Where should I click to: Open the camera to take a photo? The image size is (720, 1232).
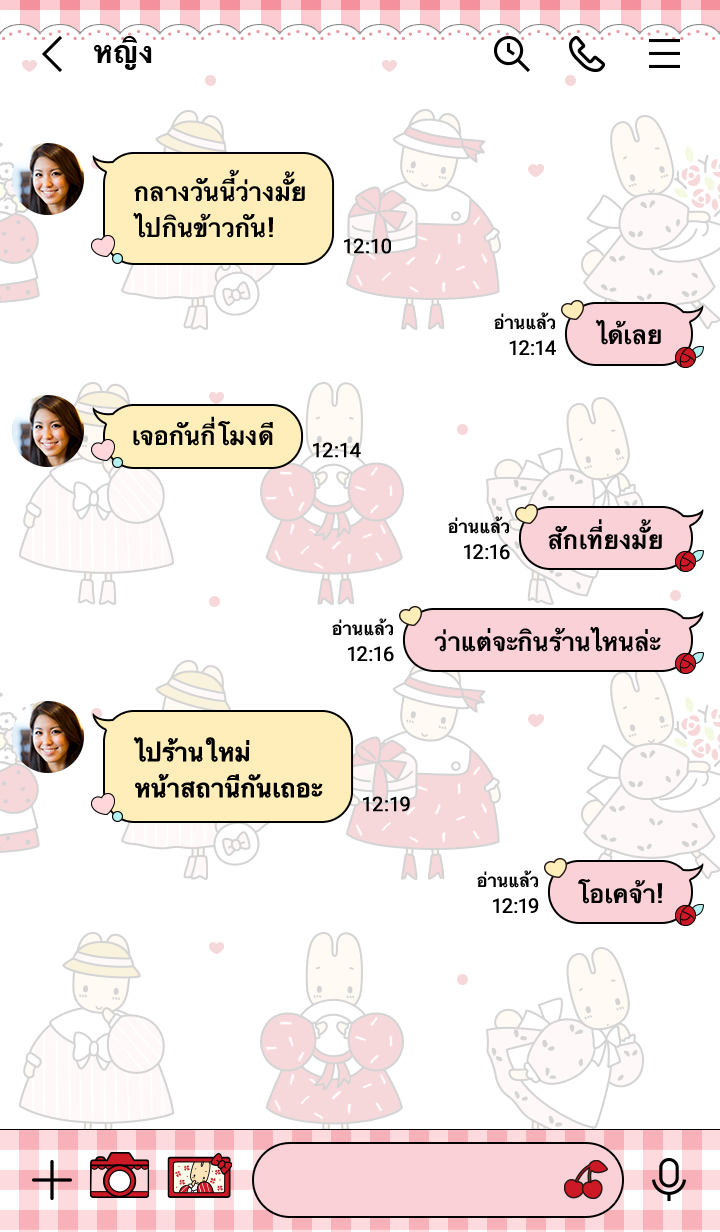[119, 1177]
